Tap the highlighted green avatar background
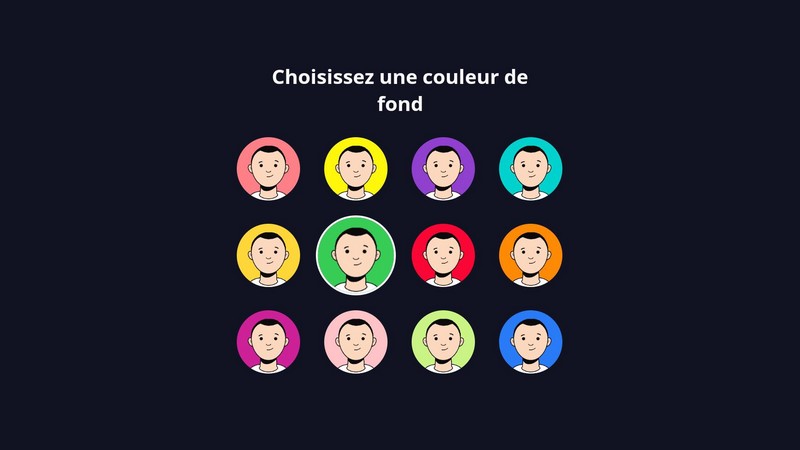Viewport: 800px width, 450px height. 356,255
